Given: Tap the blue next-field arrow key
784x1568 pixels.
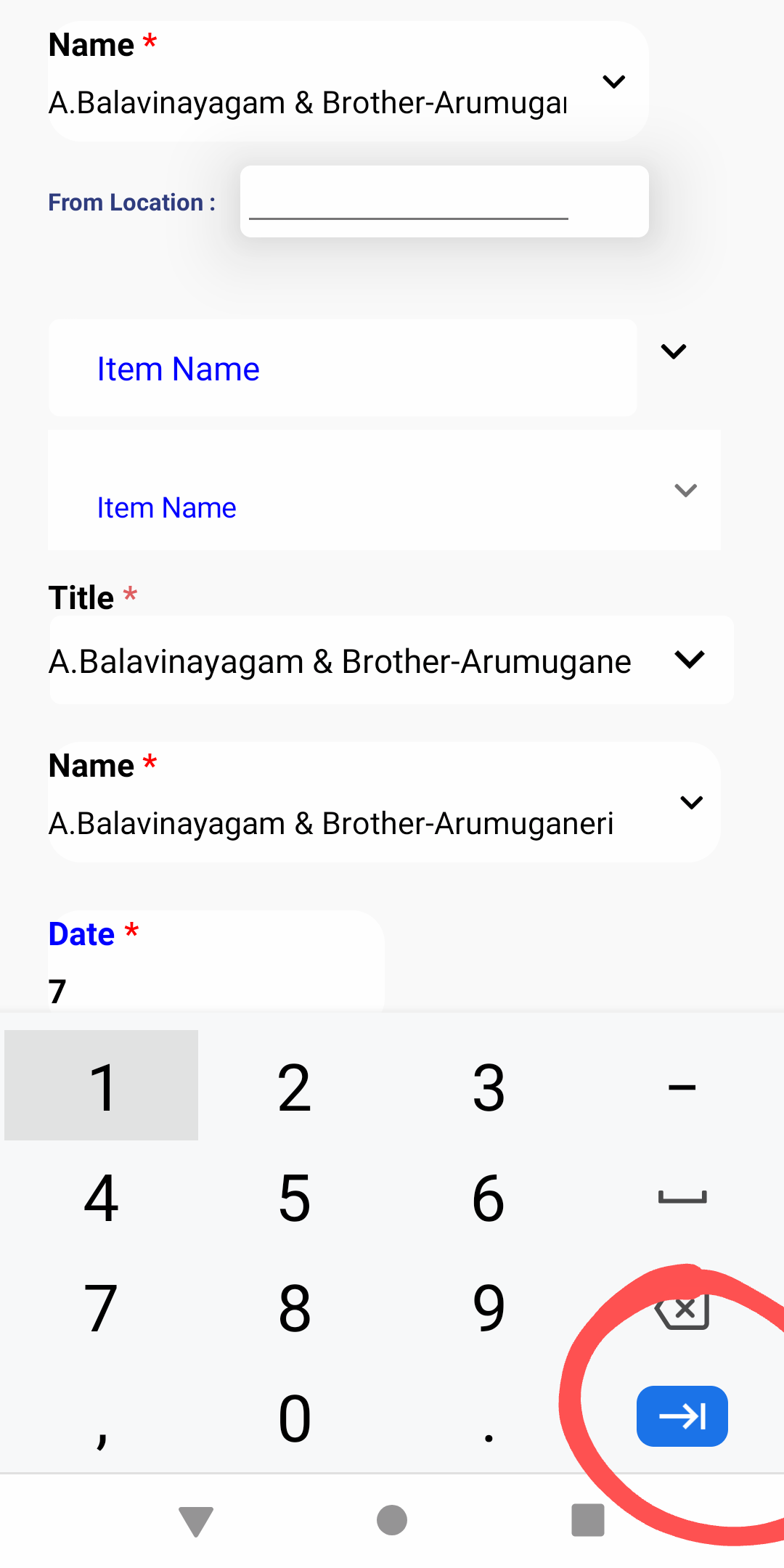Looking at the screenshot, I should (682, 1416).
